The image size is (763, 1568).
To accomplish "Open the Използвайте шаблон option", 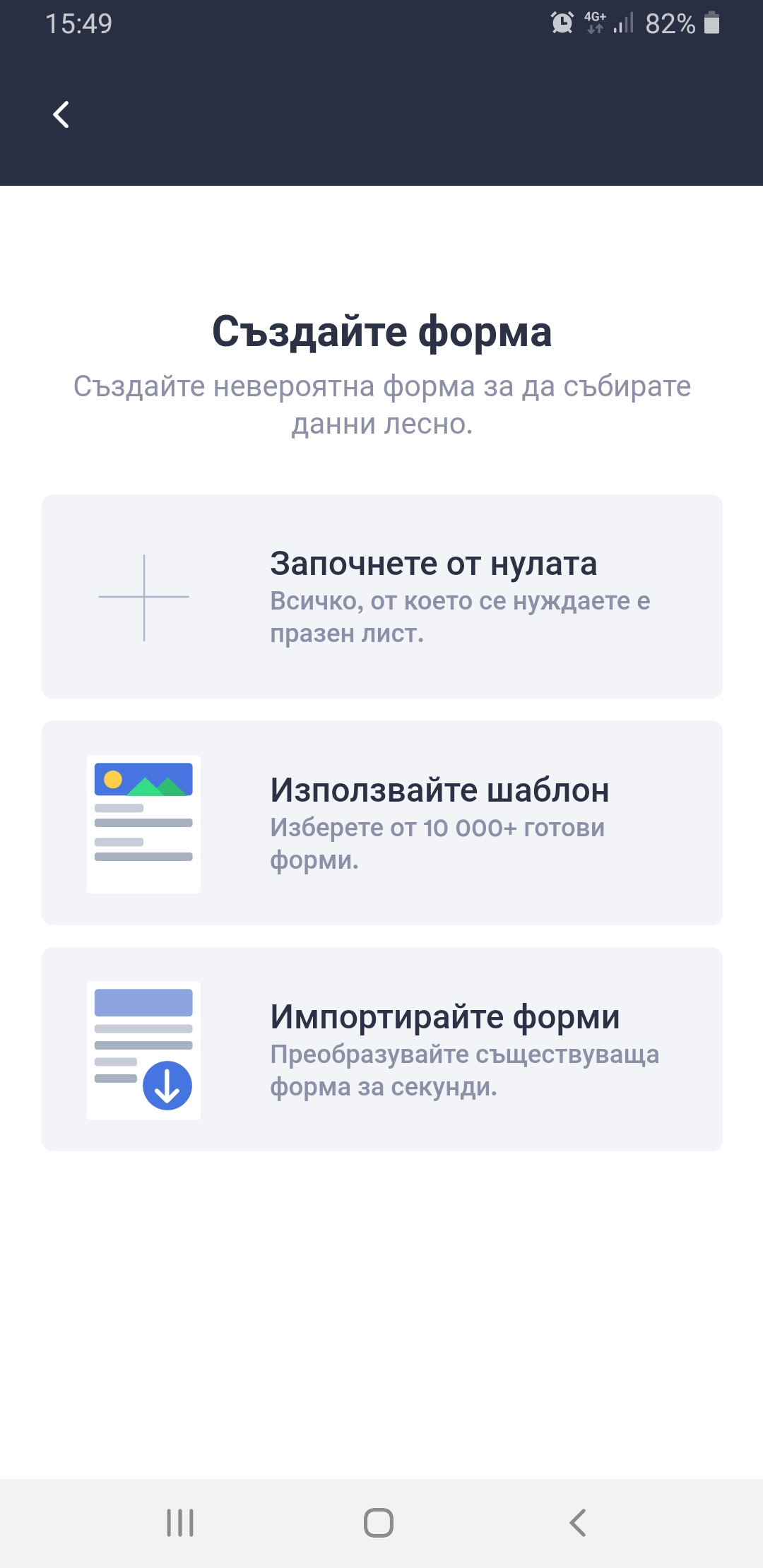I will pos(381,823).
